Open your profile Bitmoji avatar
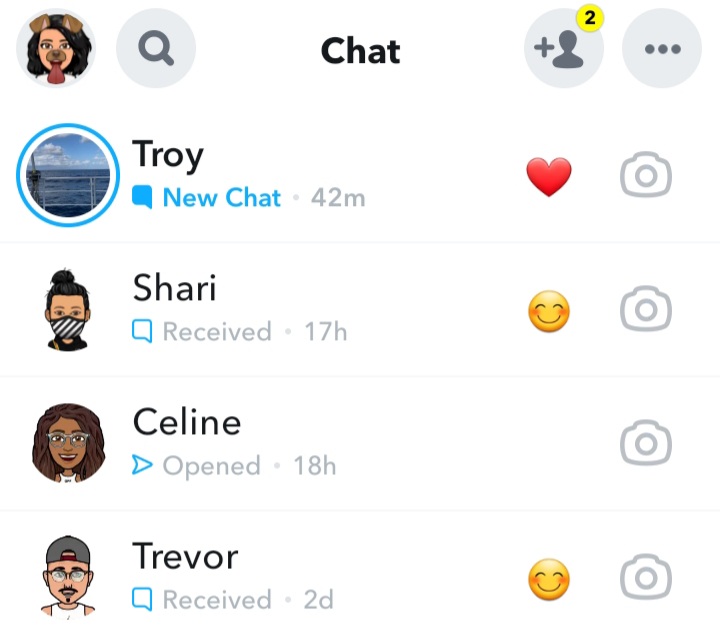 point(55,48)
